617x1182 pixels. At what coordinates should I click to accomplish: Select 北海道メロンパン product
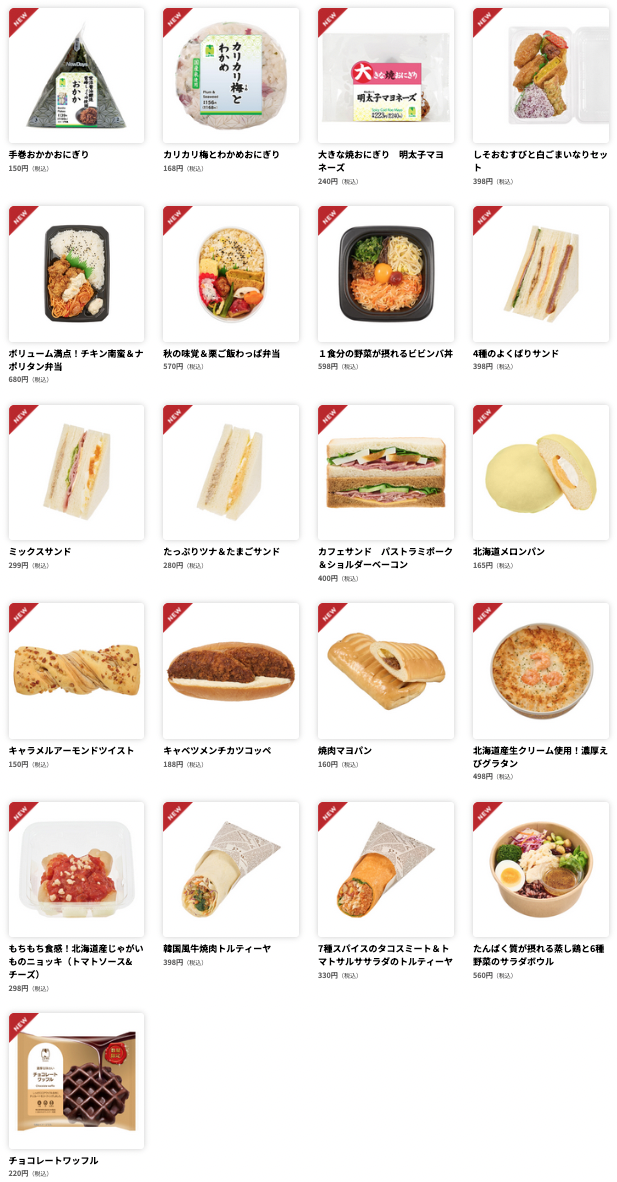541,472
